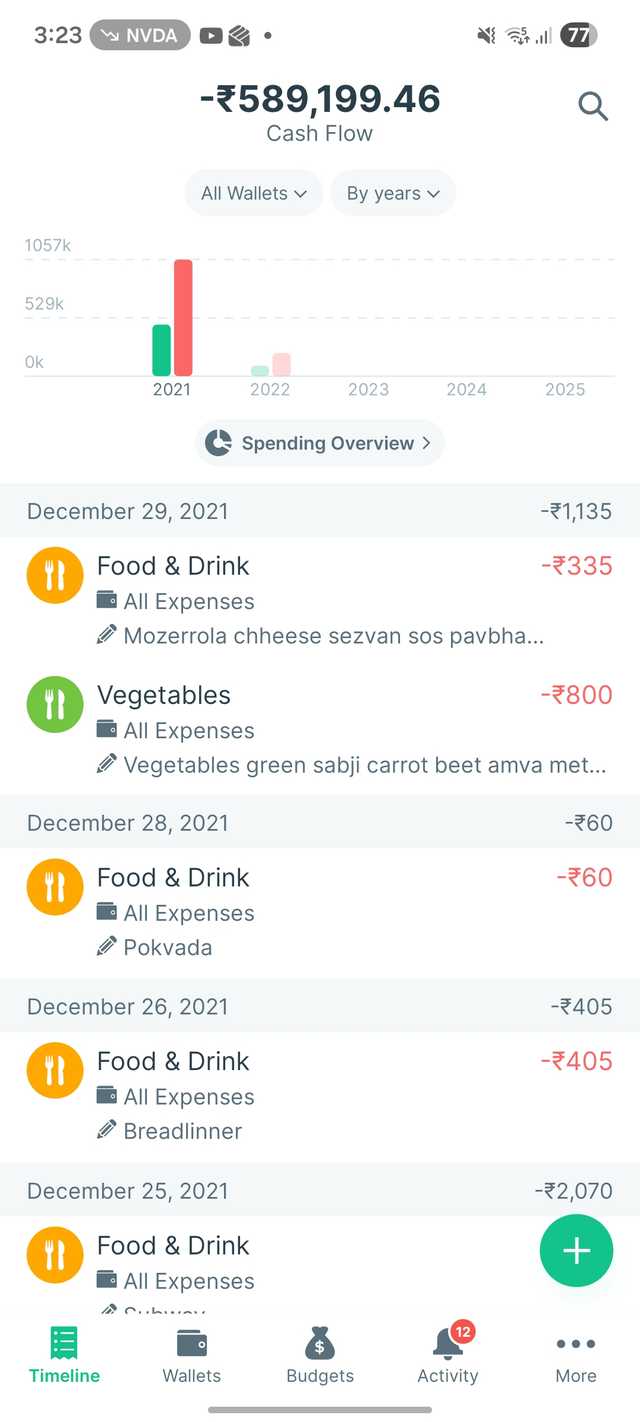
Task: Show the More tab
Action: pyautogui.click(x=576, y=1355)
